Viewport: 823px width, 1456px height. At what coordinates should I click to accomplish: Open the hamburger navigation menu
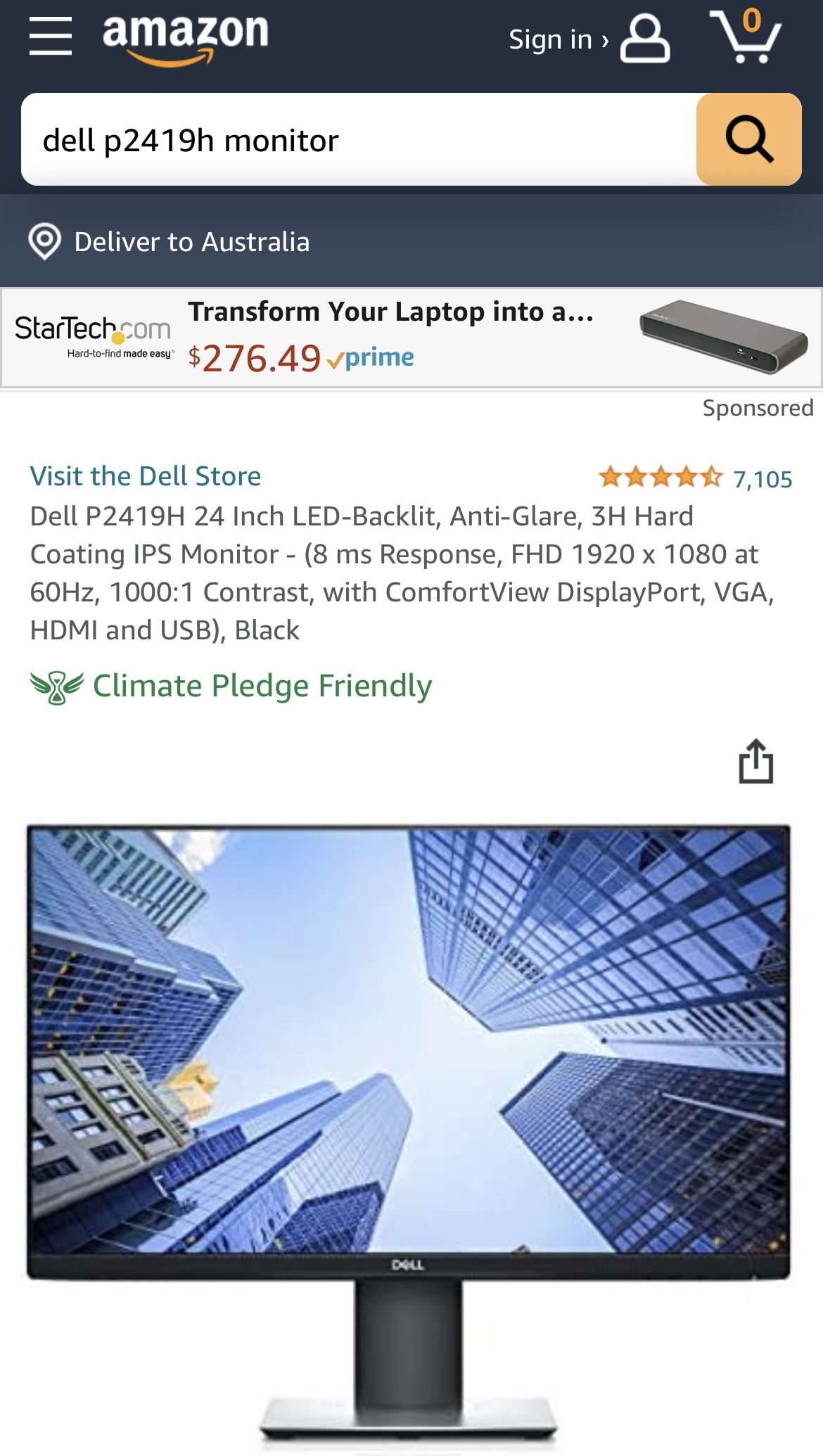51,36
